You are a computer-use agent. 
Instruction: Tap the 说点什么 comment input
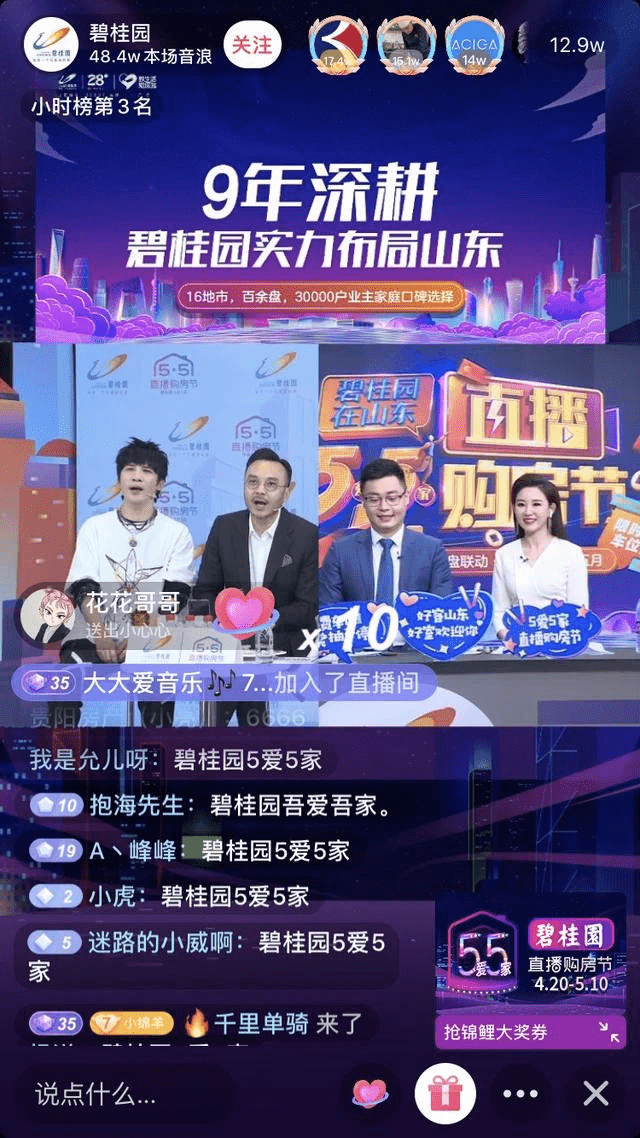click(x=120, y=1094)
